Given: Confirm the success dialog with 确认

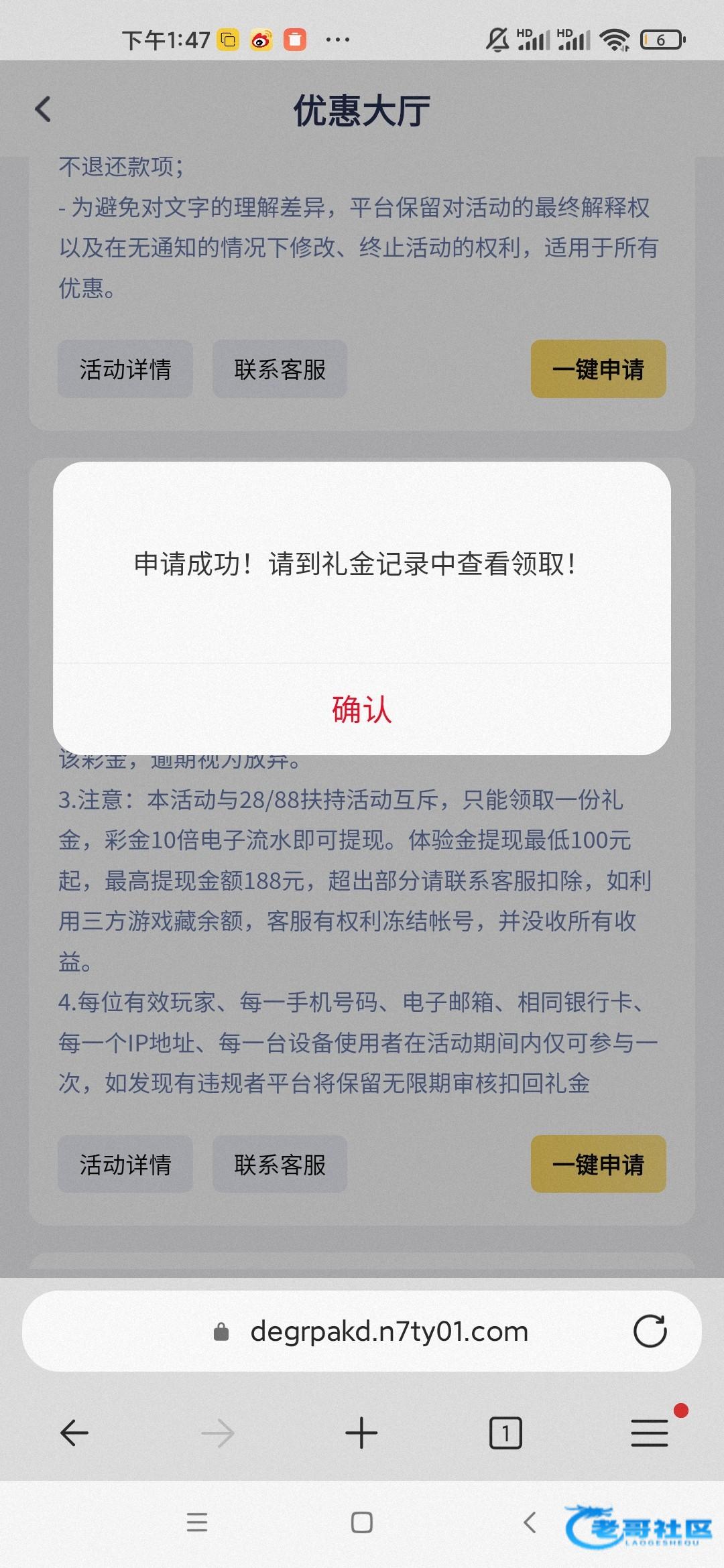Looking at the screenshot, I should 362,709.
